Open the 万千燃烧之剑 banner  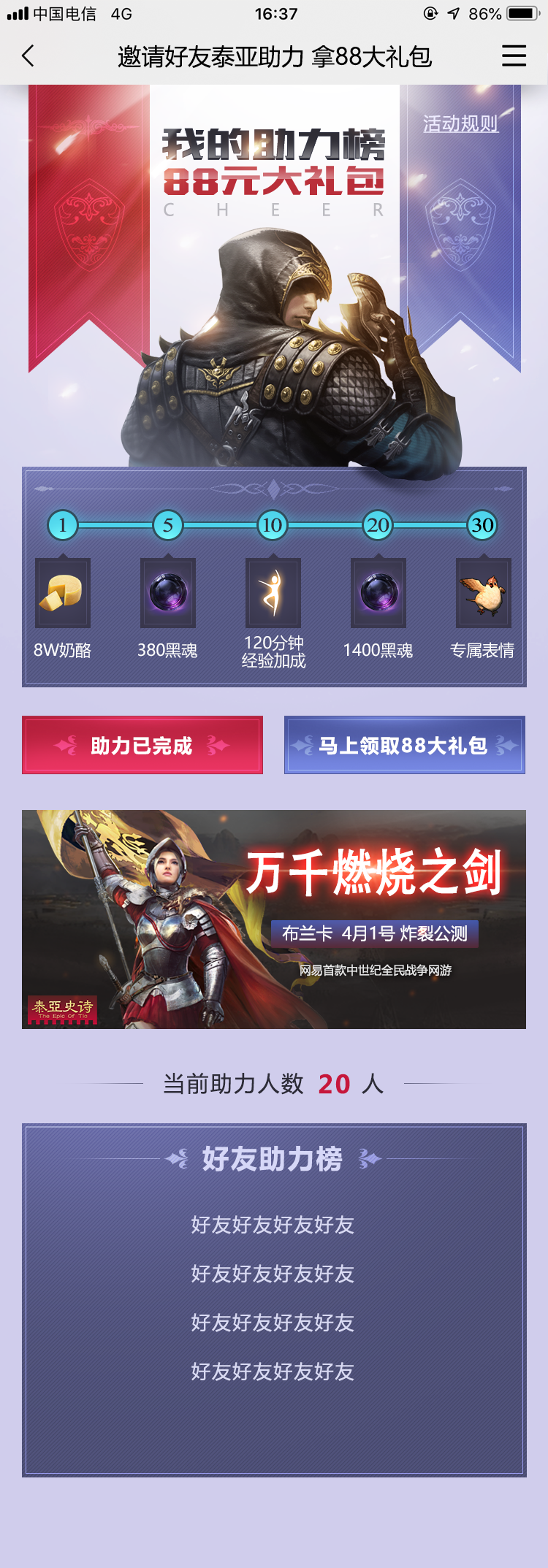[274, 919]
